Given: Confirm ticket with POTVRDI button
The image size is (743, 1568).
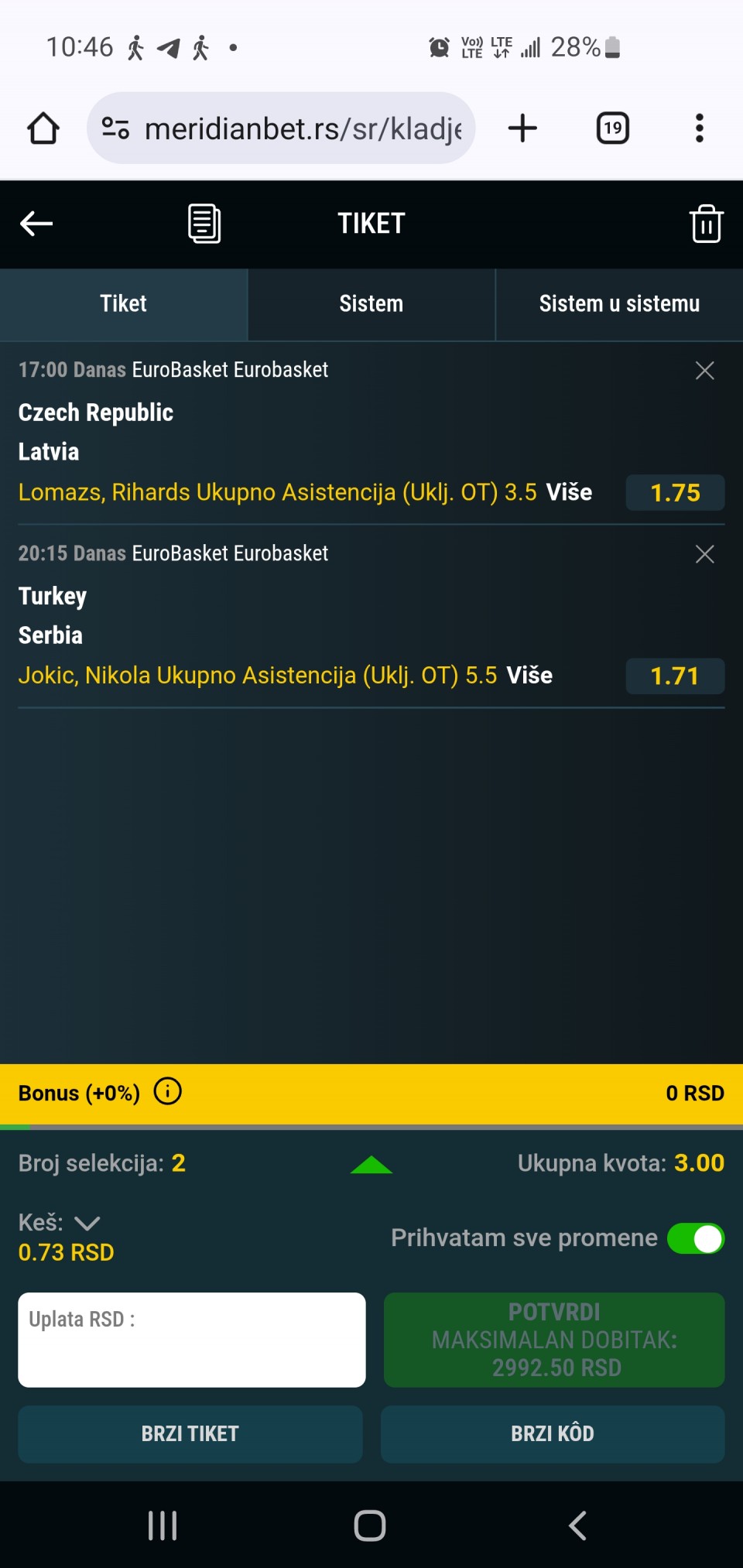Looking at the screenshot, I should click(554, 1340).
